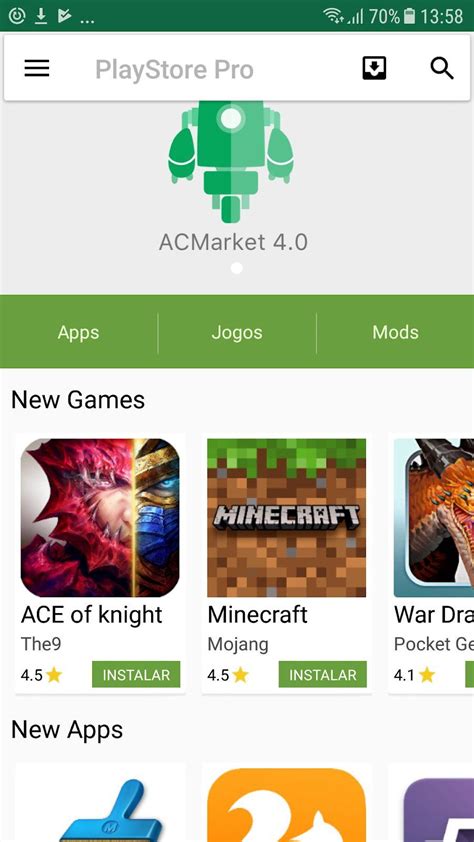Open the hamburger drawer menu
474x842 pixels.
[x=37, y=69]
